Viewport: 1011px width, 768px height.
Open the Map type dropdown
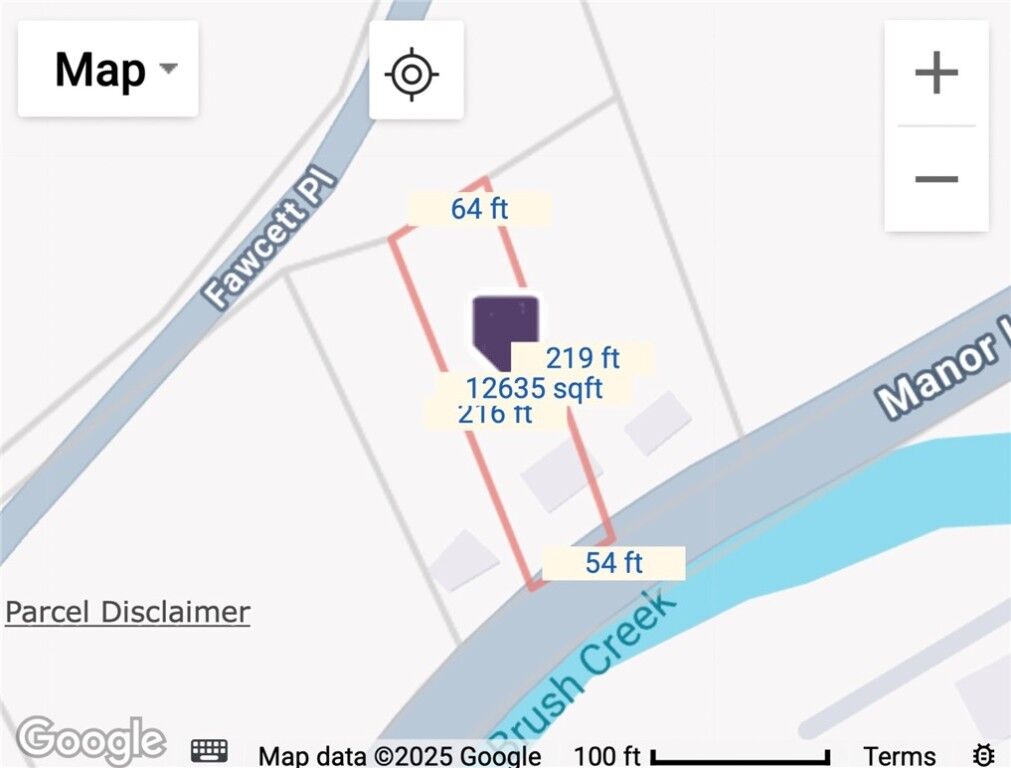(x=108, y=70)
